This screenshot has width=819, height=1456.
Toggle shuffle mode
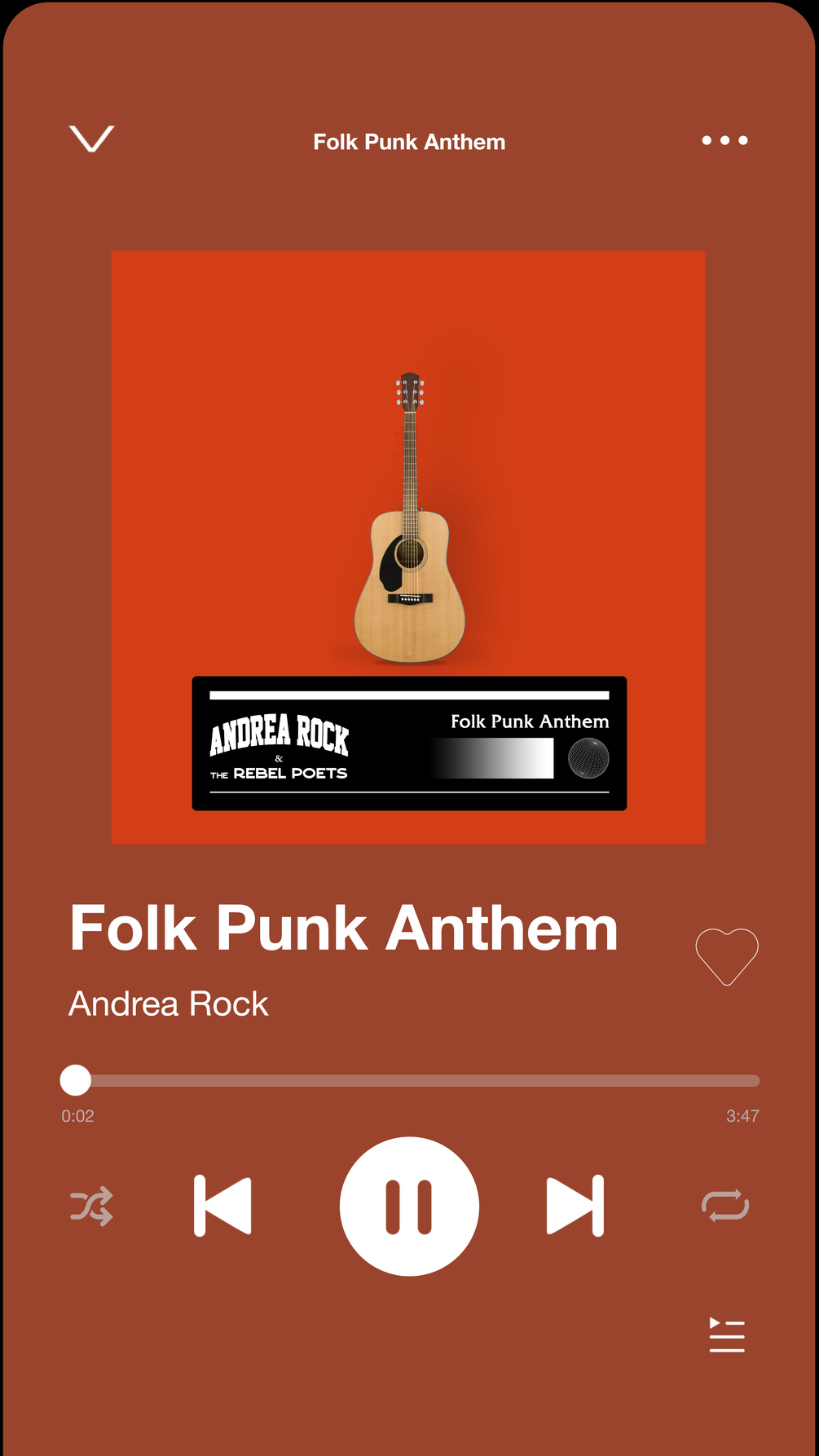pyautogui.click(x=91, y=1207)
